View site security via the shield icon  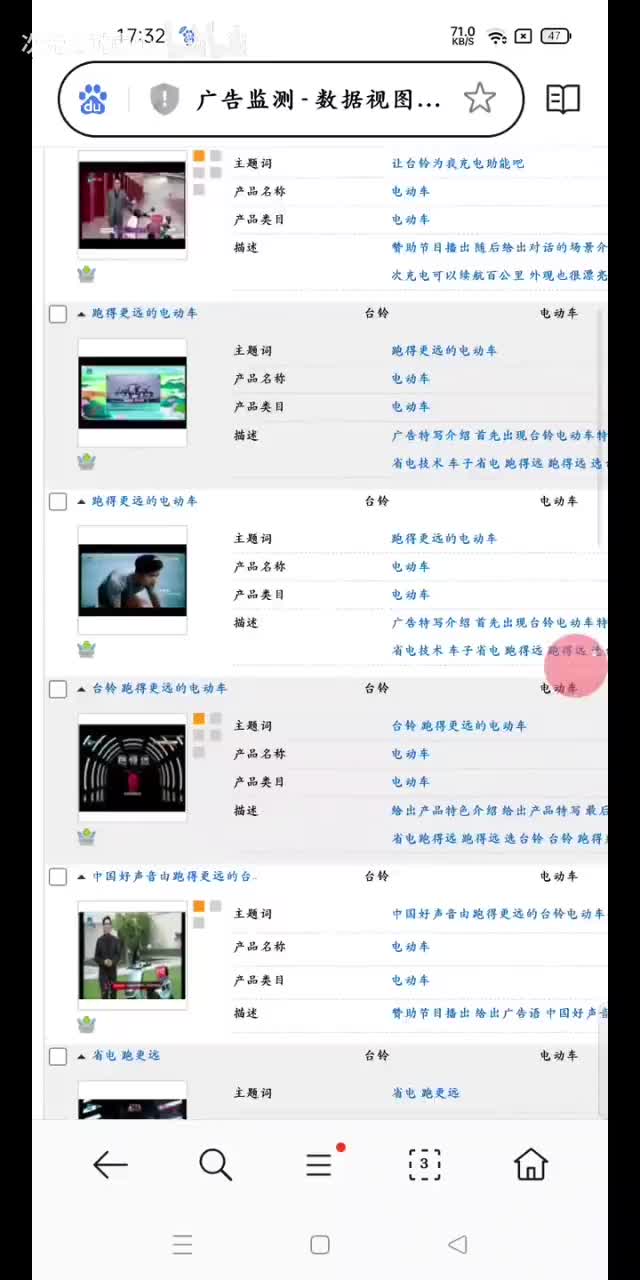click(x=164, y=99)
